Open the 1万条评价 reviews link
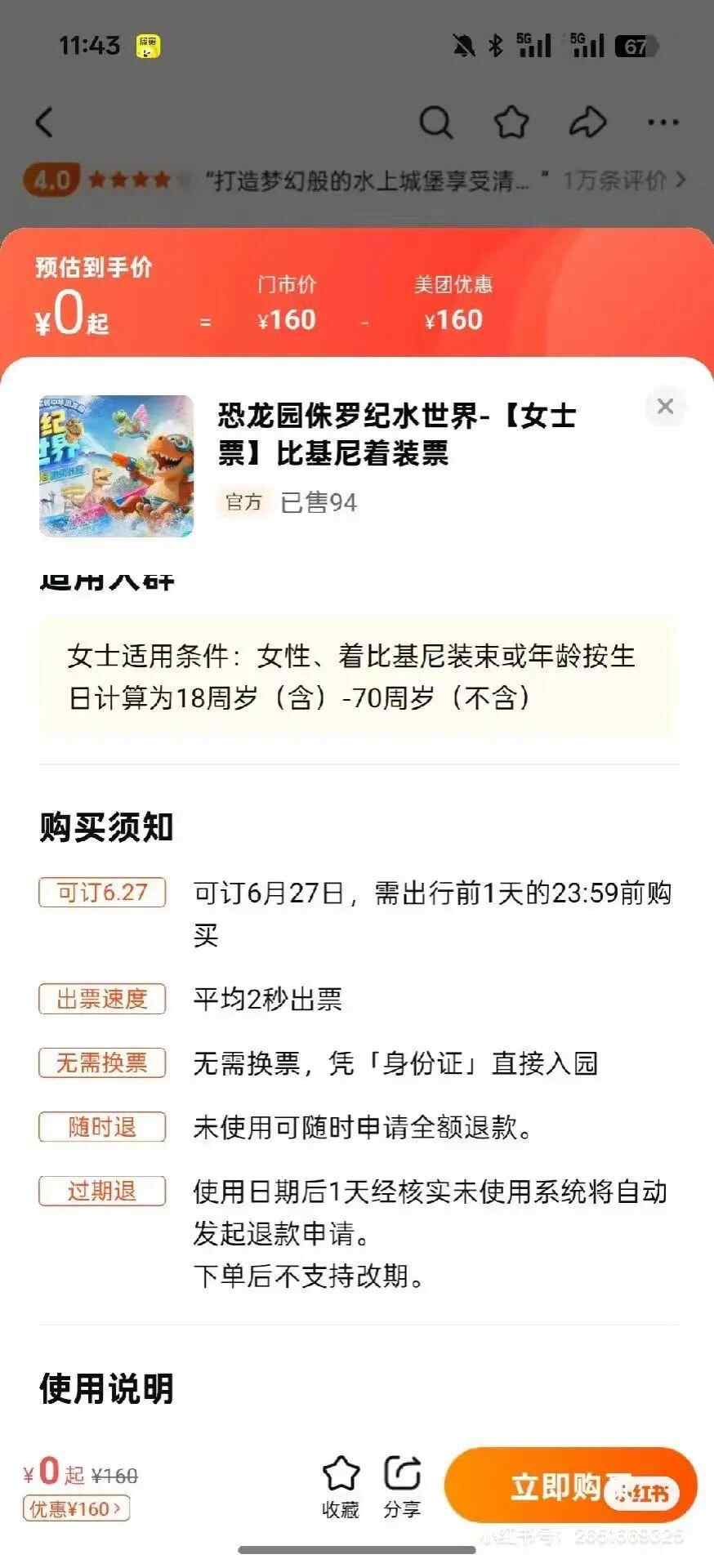The height and width of the screenshot is (1568, 714). pyautogui.click(x=624, y=180)
